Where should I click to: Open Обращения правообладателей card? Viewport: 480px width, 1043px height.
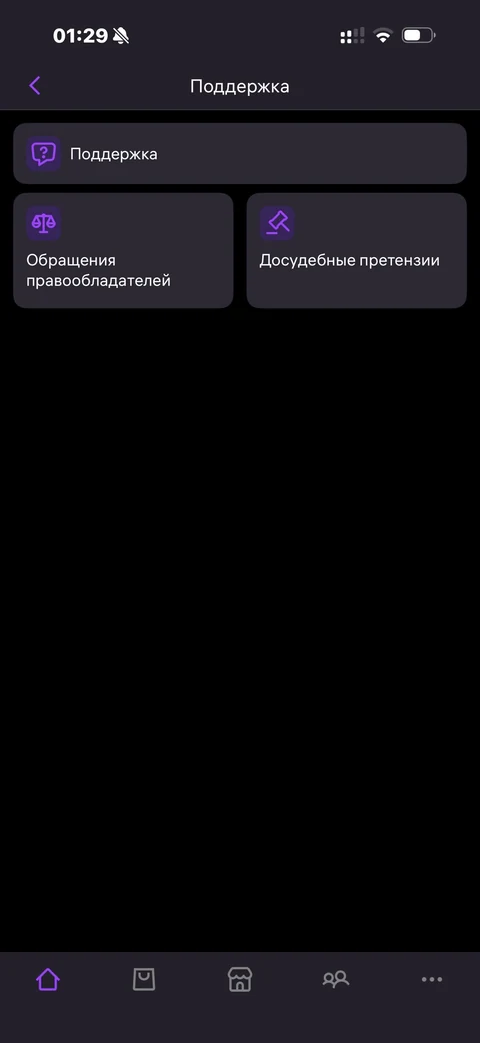123,251
